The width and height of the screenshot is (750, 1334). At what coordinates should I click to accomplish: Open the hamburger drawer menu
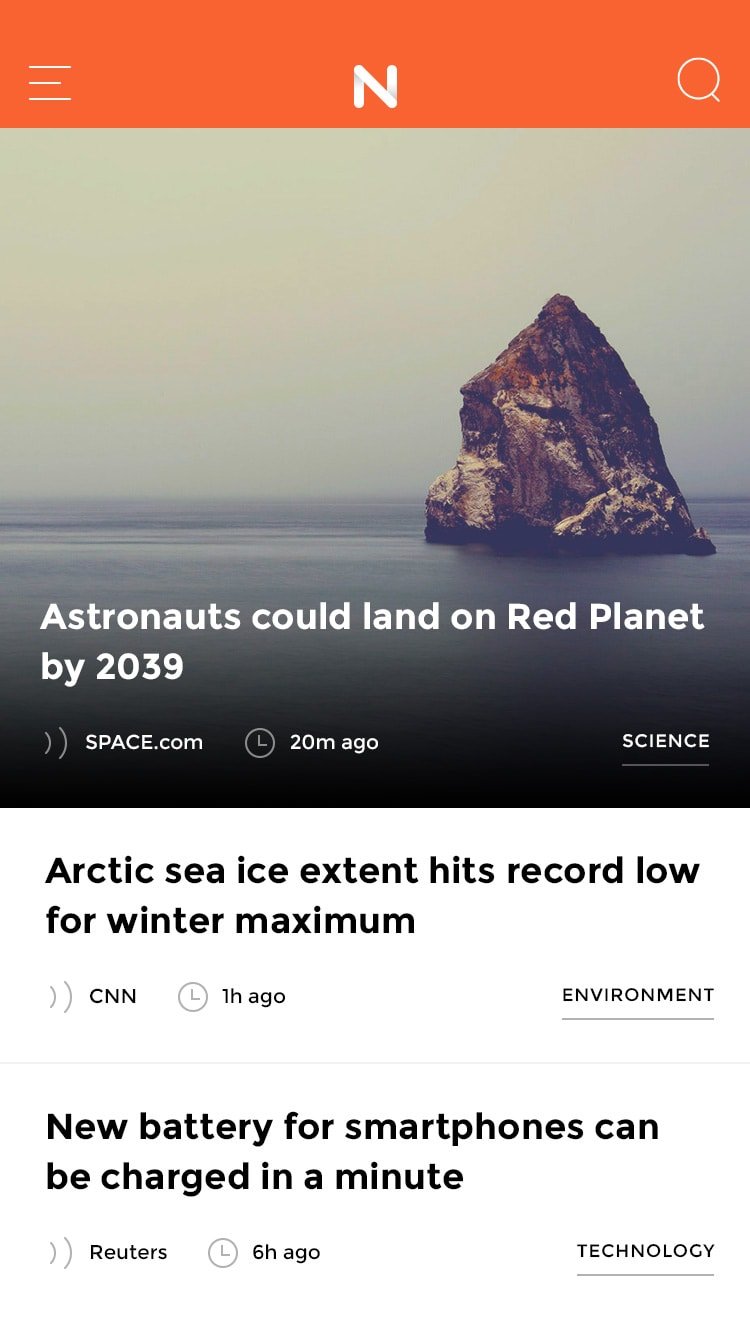click(50, 83)
